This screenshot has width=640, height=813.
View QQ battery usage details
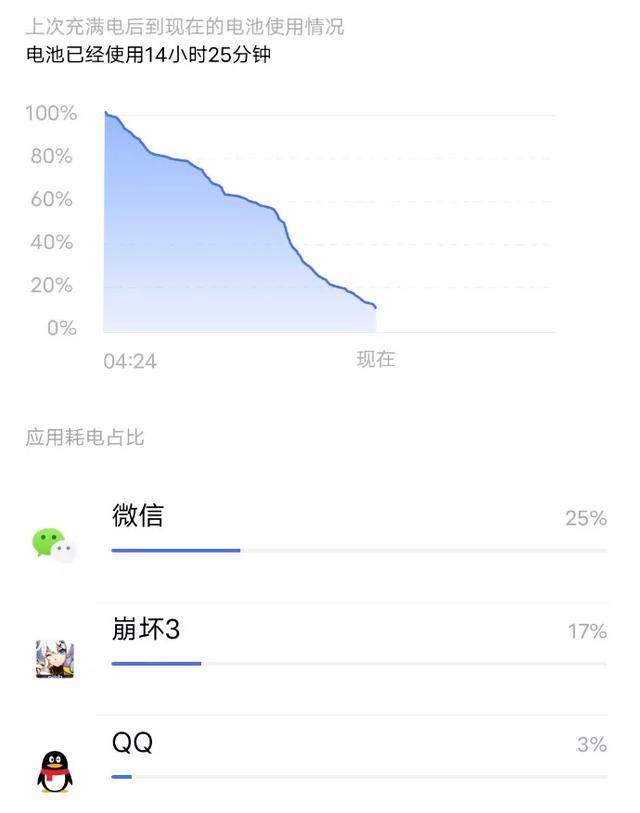[x=320, y=760]
